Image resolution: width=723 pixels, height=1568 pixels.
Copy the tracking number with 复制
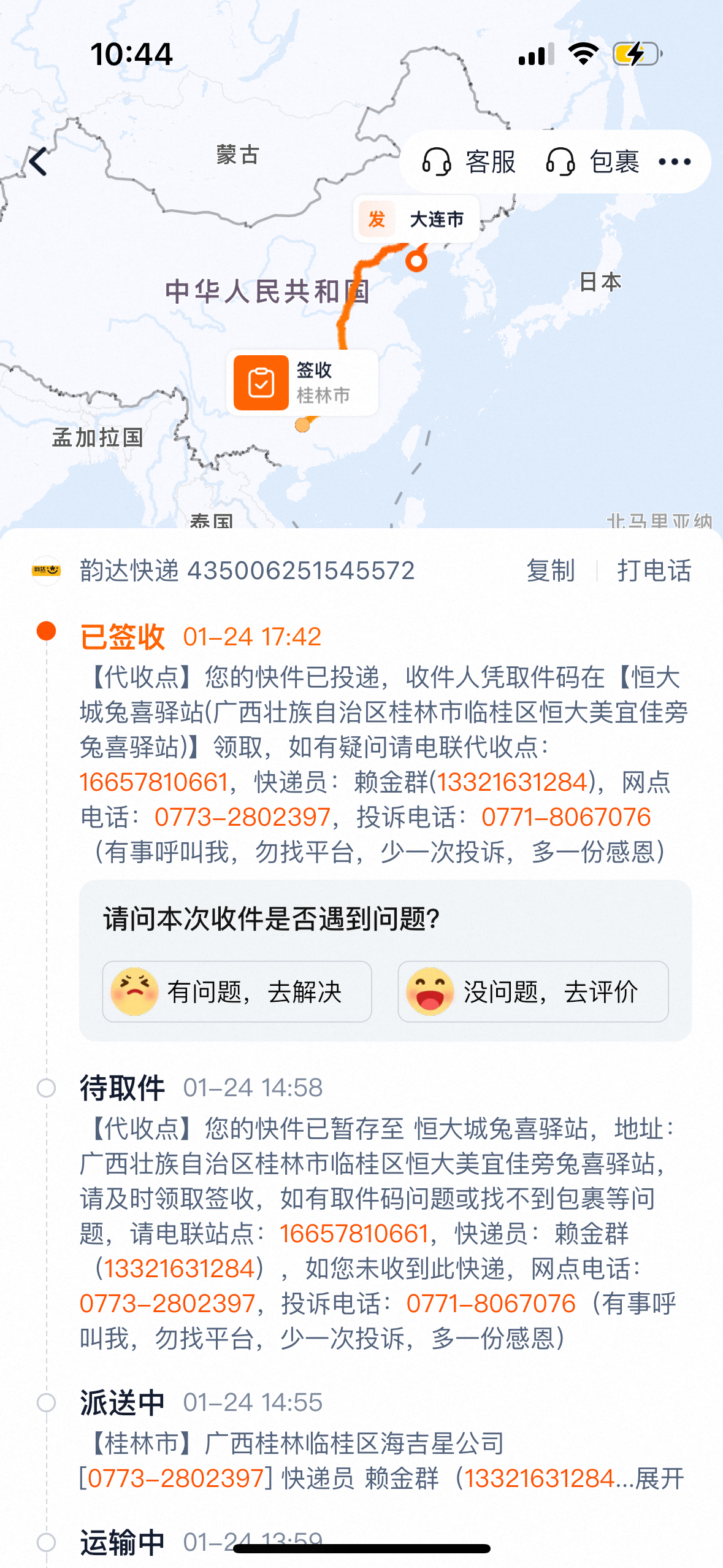coord(551,571)
